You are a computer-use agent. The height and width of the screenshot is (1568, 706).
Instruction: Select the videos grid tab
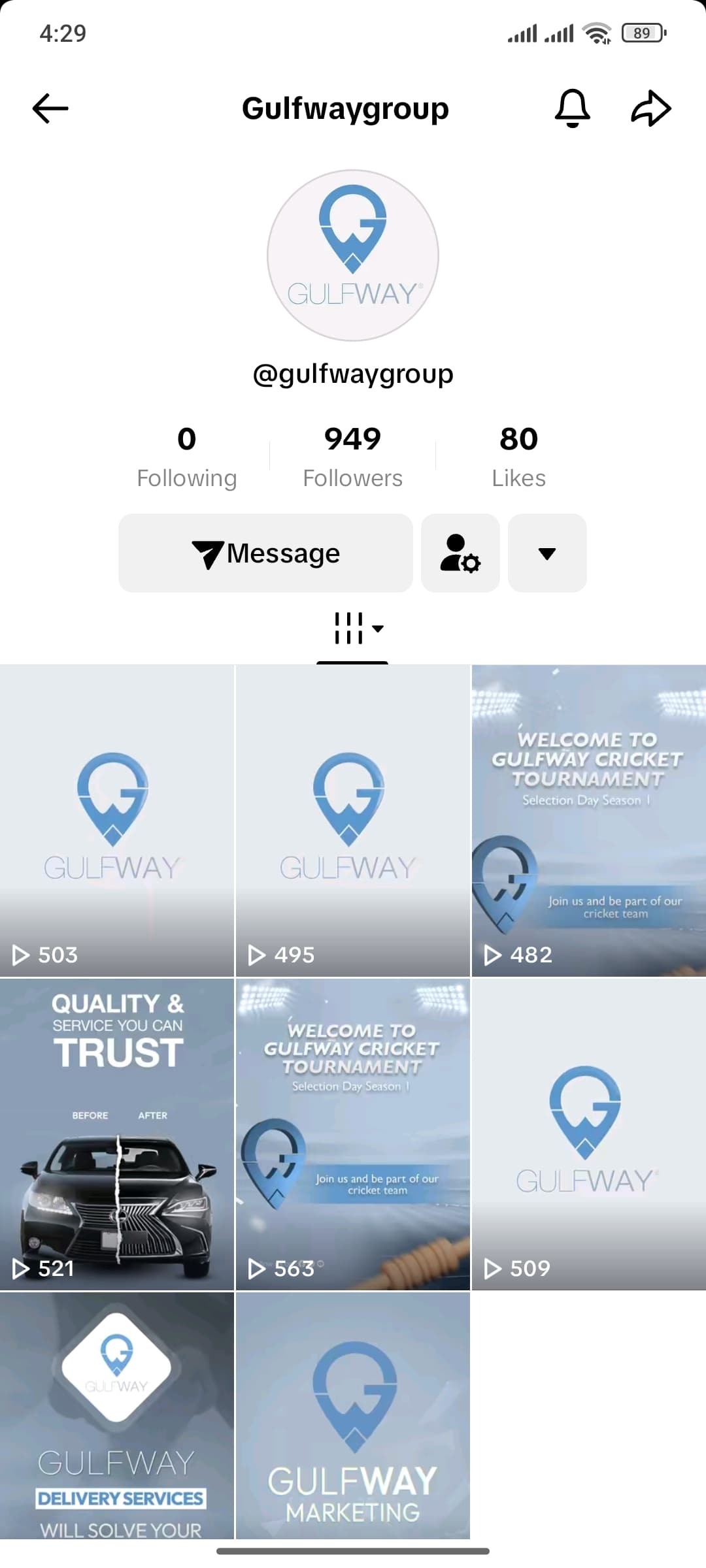353,629
